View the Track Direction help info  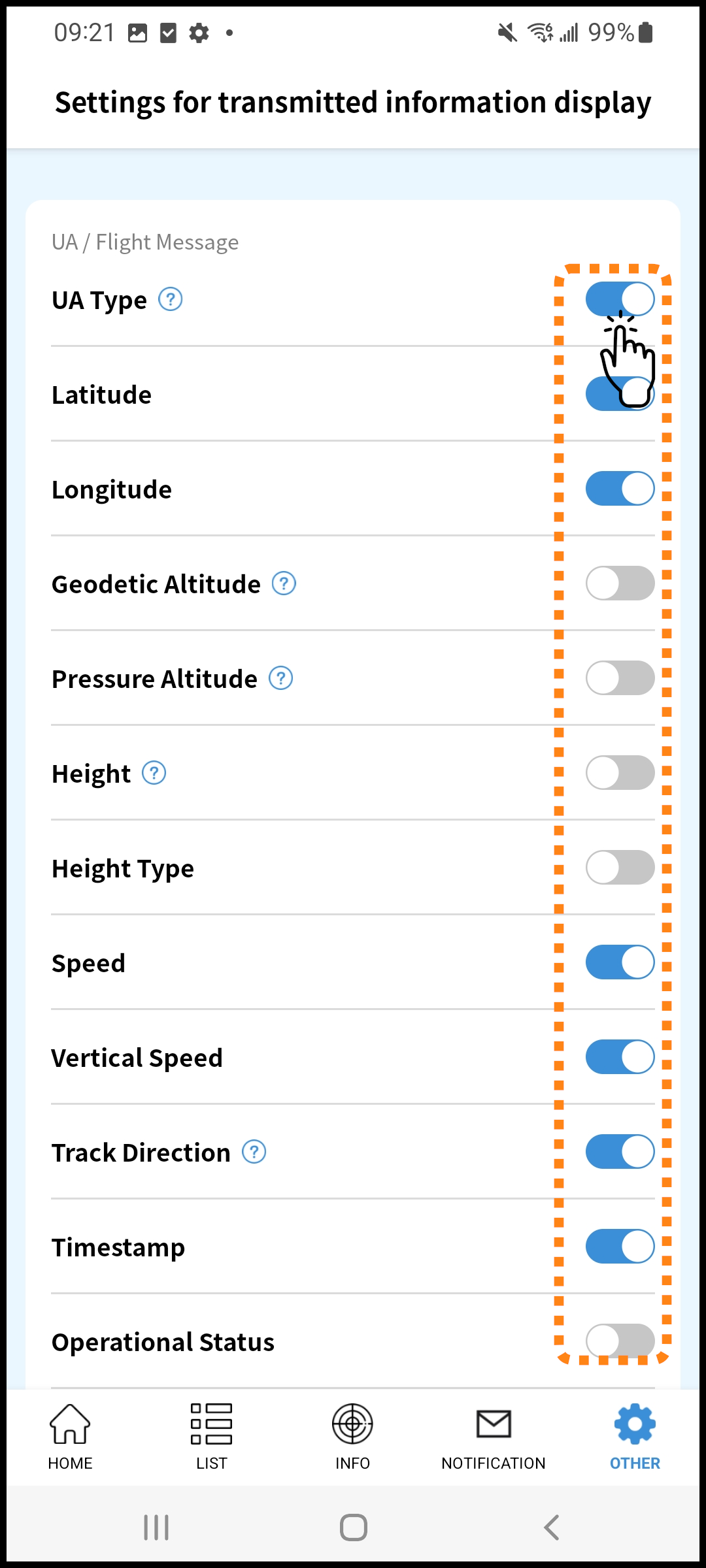click(254, 1152)
